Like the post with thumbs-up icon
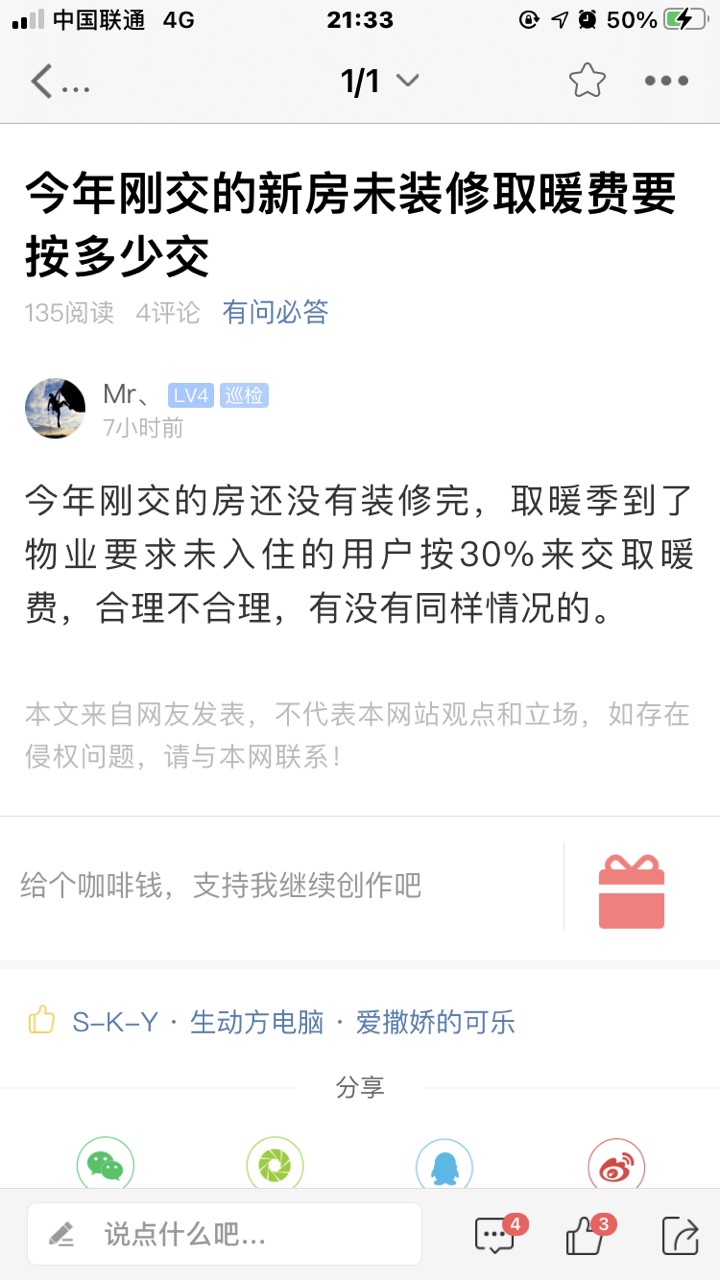Screen dimensions: 720x1280 pyautogui.click(x=586, y=1236)
